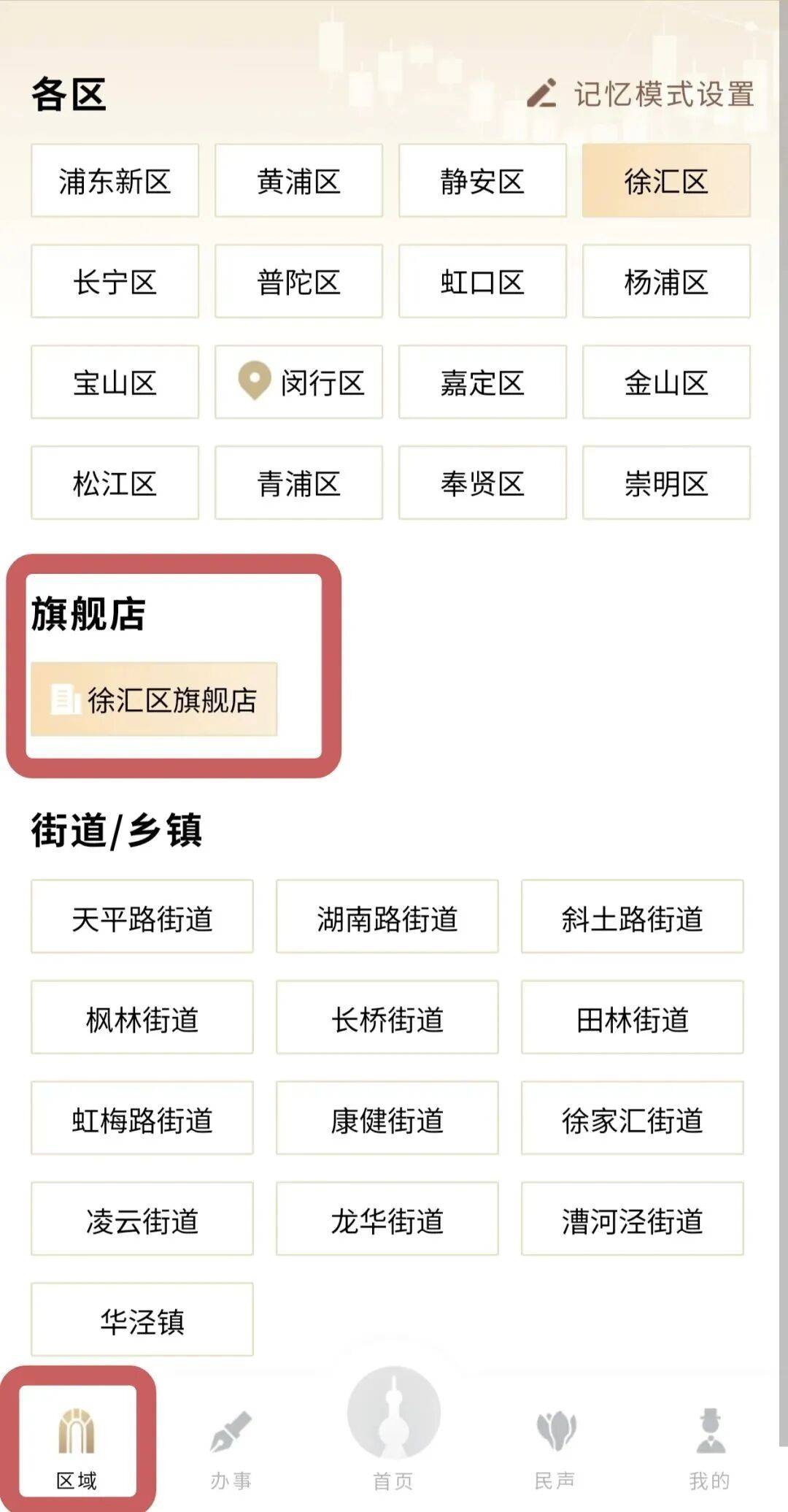Viewport: 788px width, 1512px height.
Task: Choose 黄浦区 from the district grid
Action: 298,181
